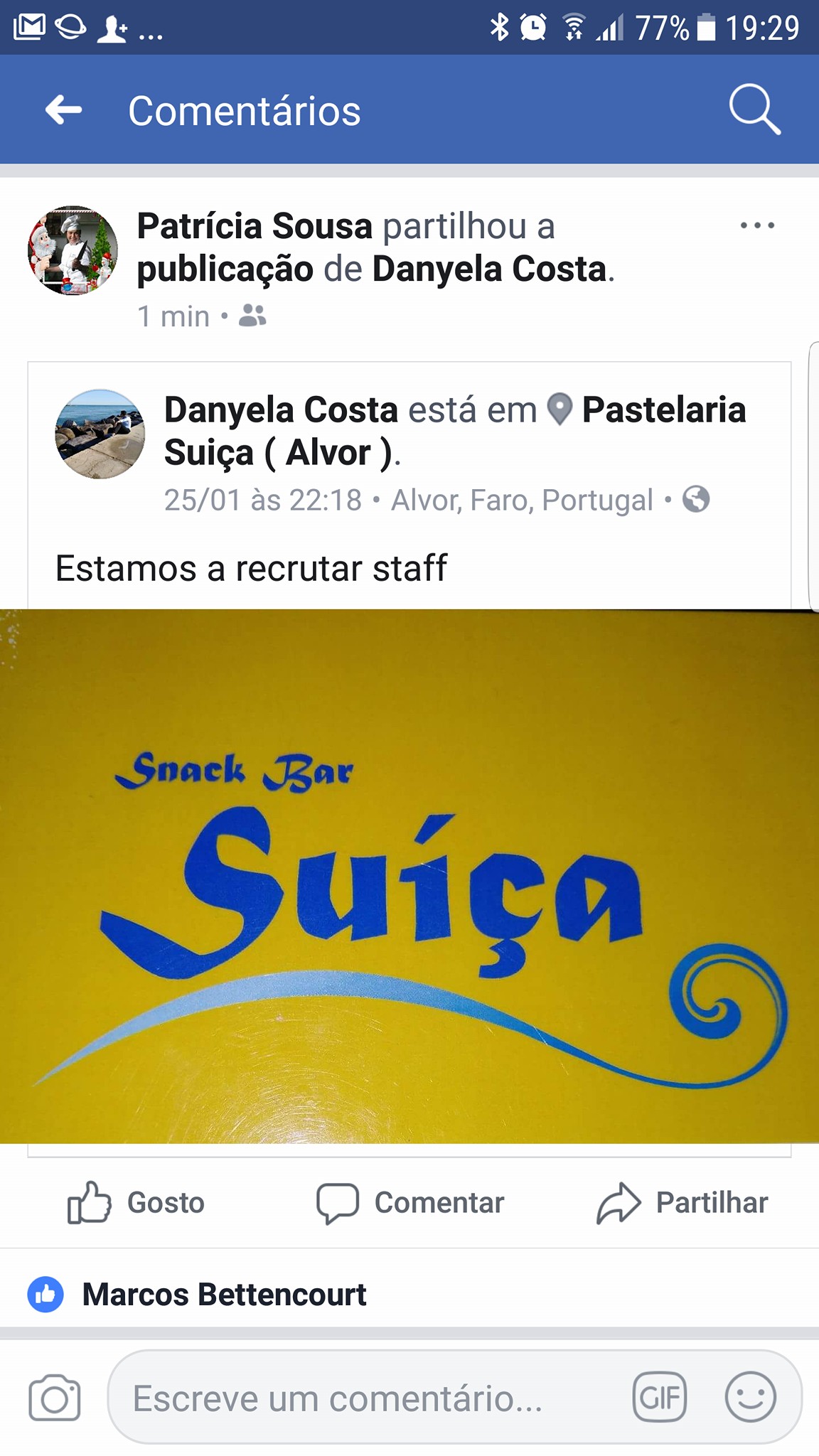Open the emoji smiley picker
819x1456 pixels.
750,1398
